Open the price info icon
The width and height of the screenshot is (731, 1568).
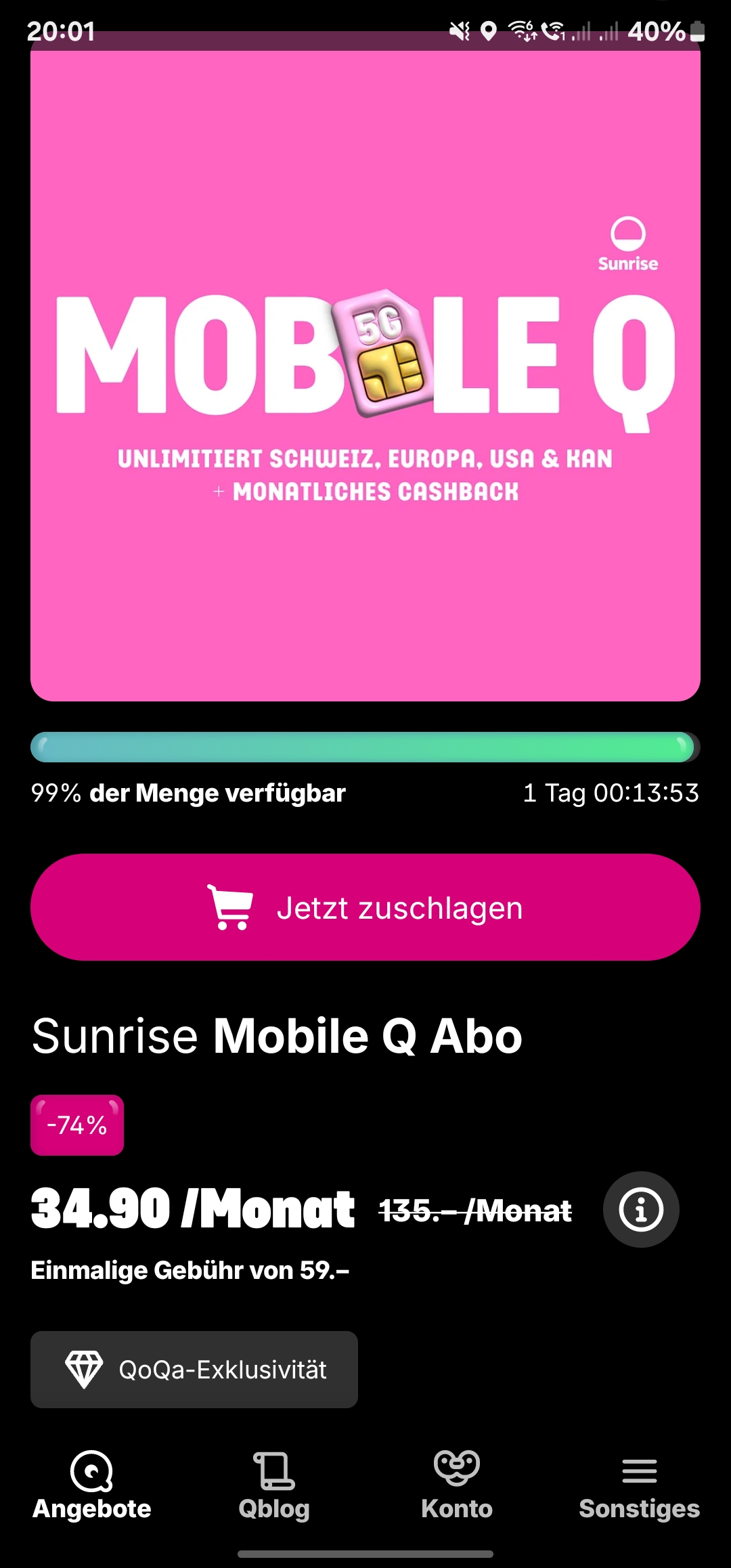pos(640,1209)
